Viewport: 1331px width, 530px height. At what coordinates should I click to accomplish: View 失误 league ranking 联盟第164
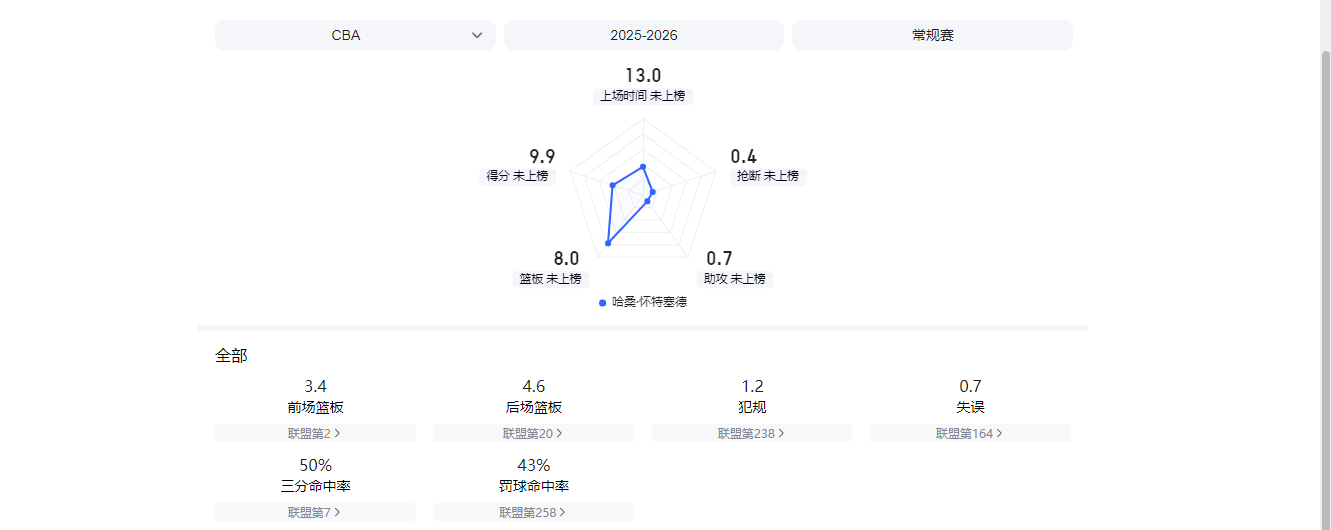pos(969,433)
